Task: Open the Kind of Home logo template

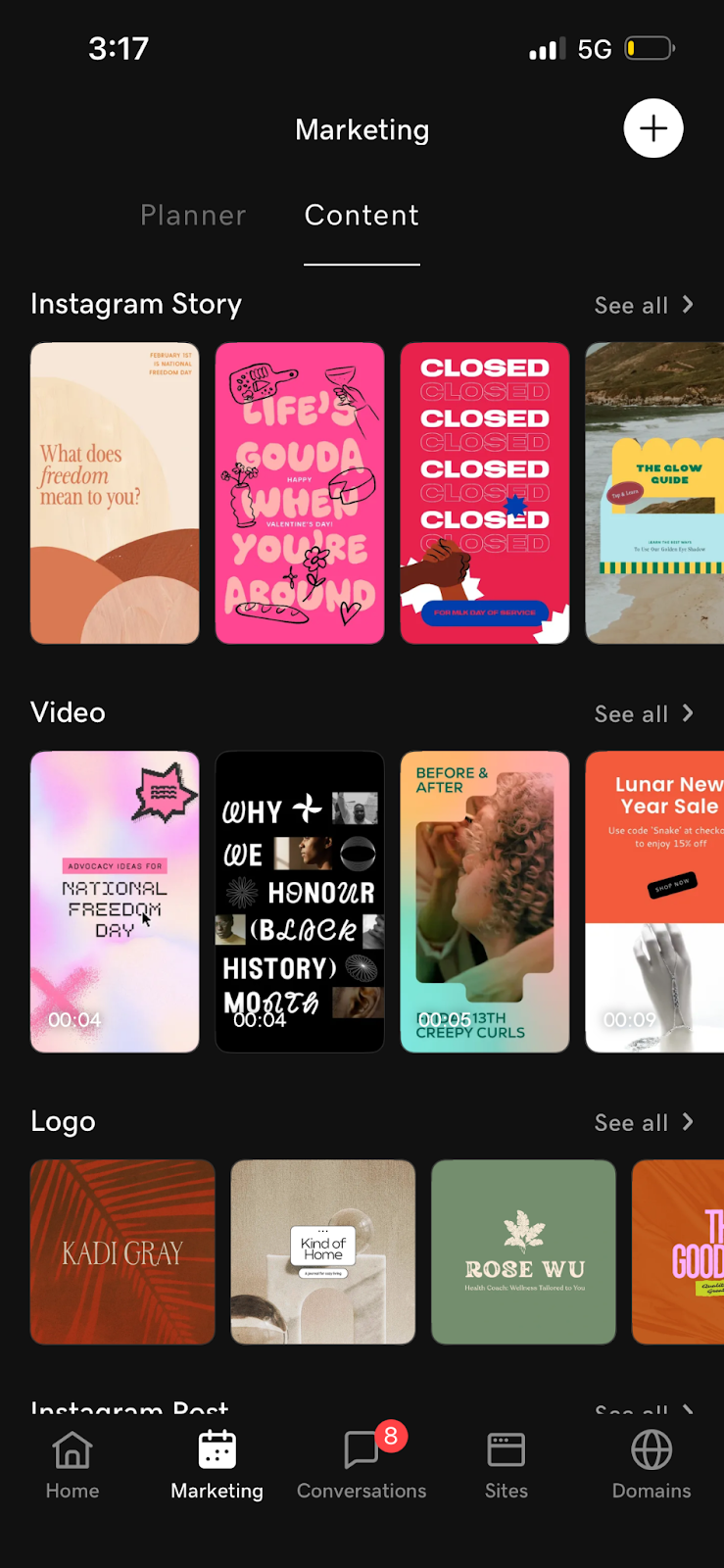Action: pos(323,1251)
